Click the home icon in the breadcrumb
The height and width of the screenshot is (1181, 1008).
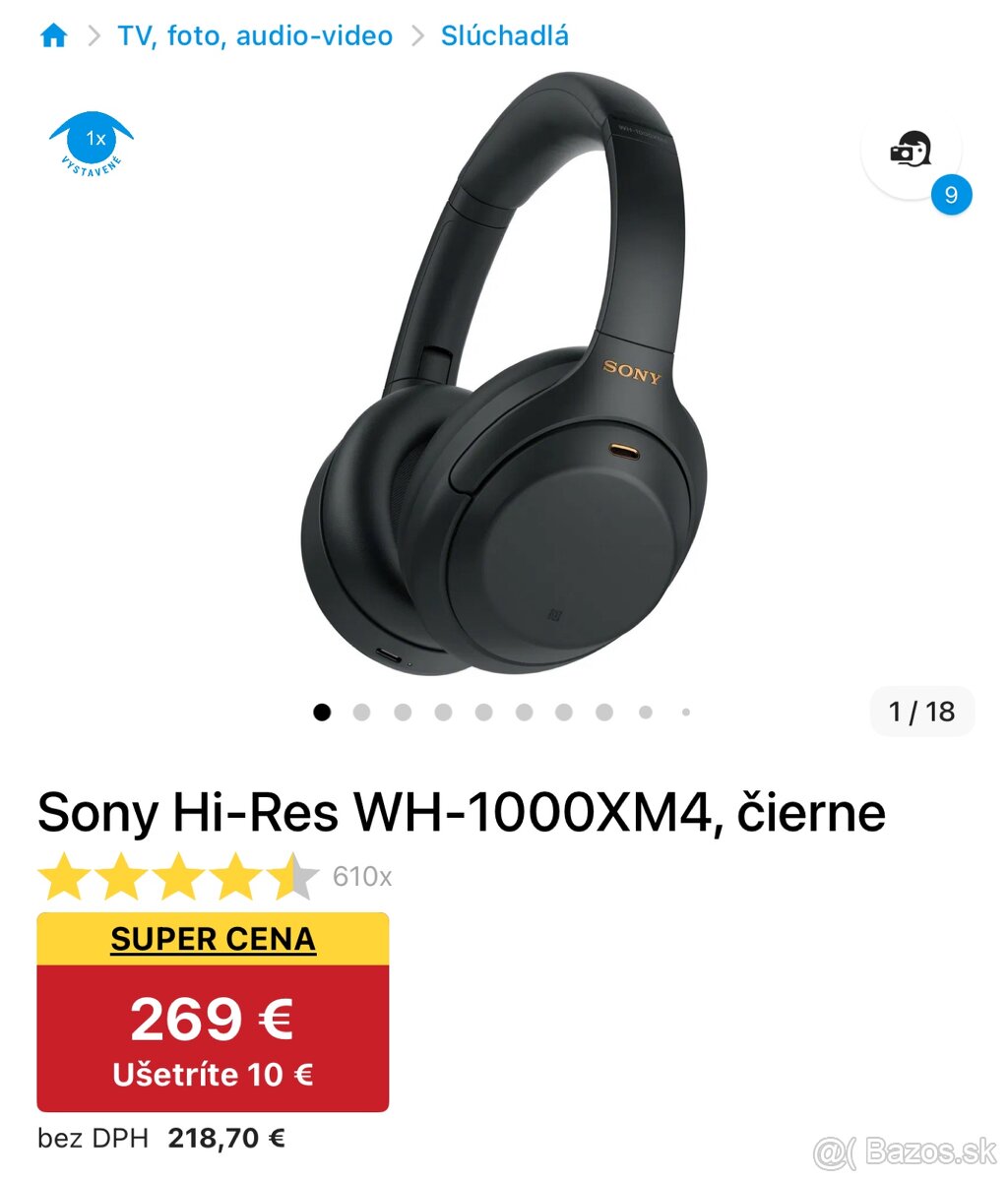coord(54,35)
